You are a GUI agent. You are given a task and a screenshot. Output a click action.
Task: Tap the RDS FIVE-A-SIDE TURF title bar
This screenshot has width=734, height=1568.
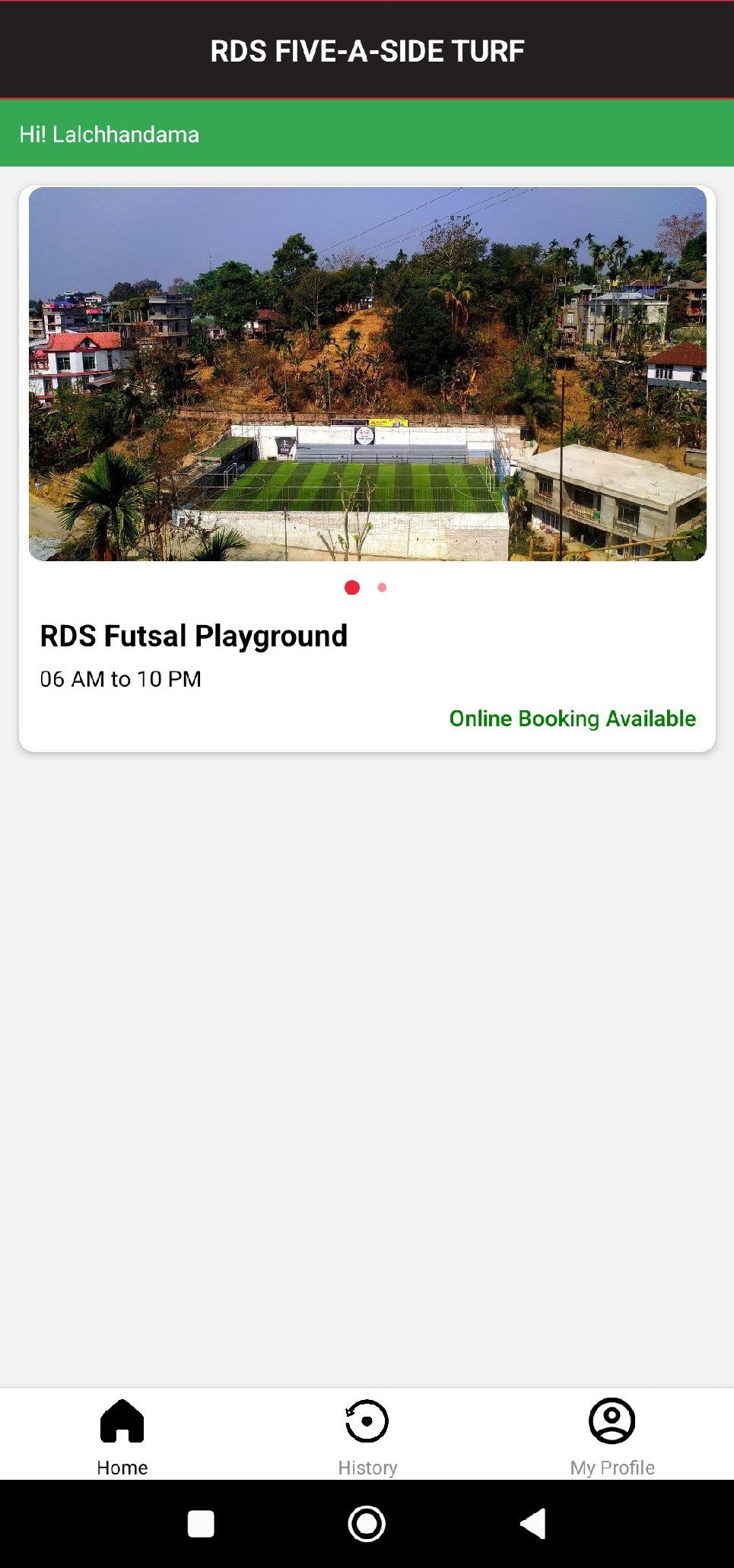pyautogui.click(x=367, y=50)
